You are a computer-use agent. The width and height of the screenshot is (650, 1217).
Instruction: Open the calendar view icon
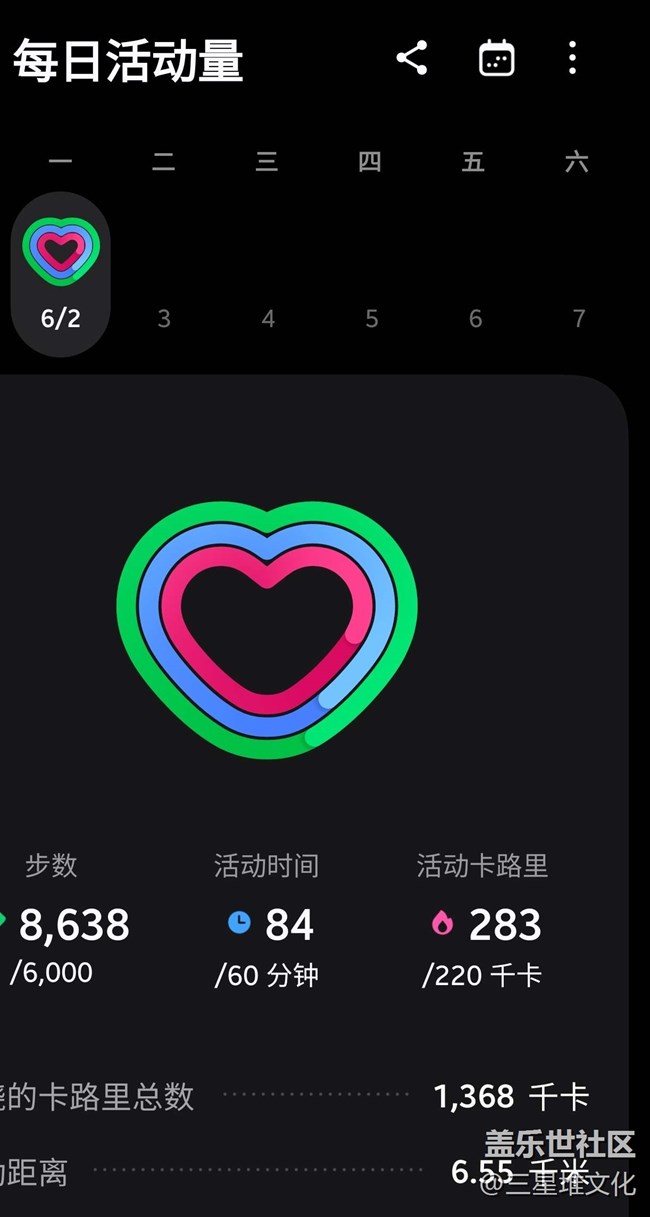[x=496, y=58]
